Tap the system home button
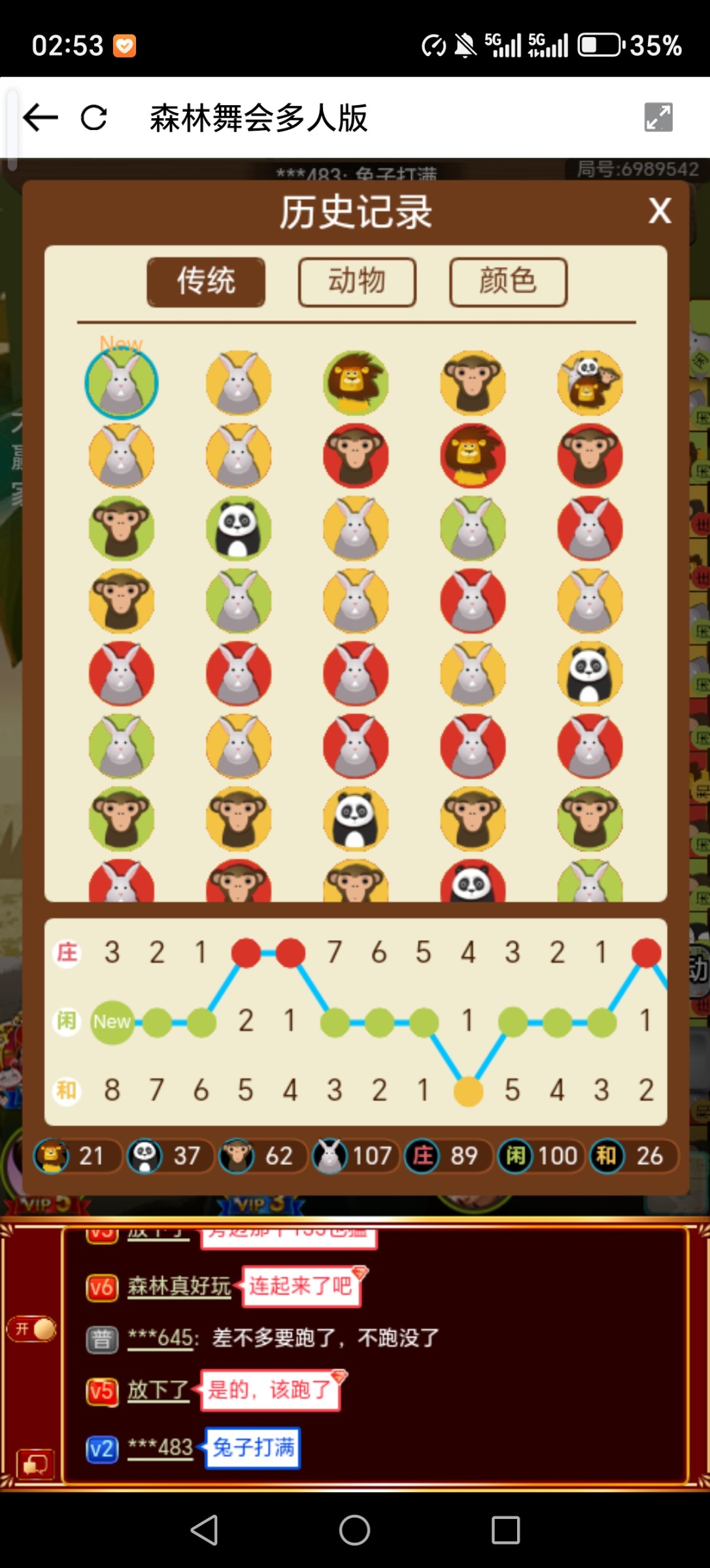710x1568 pixels. click(354, 1529)
